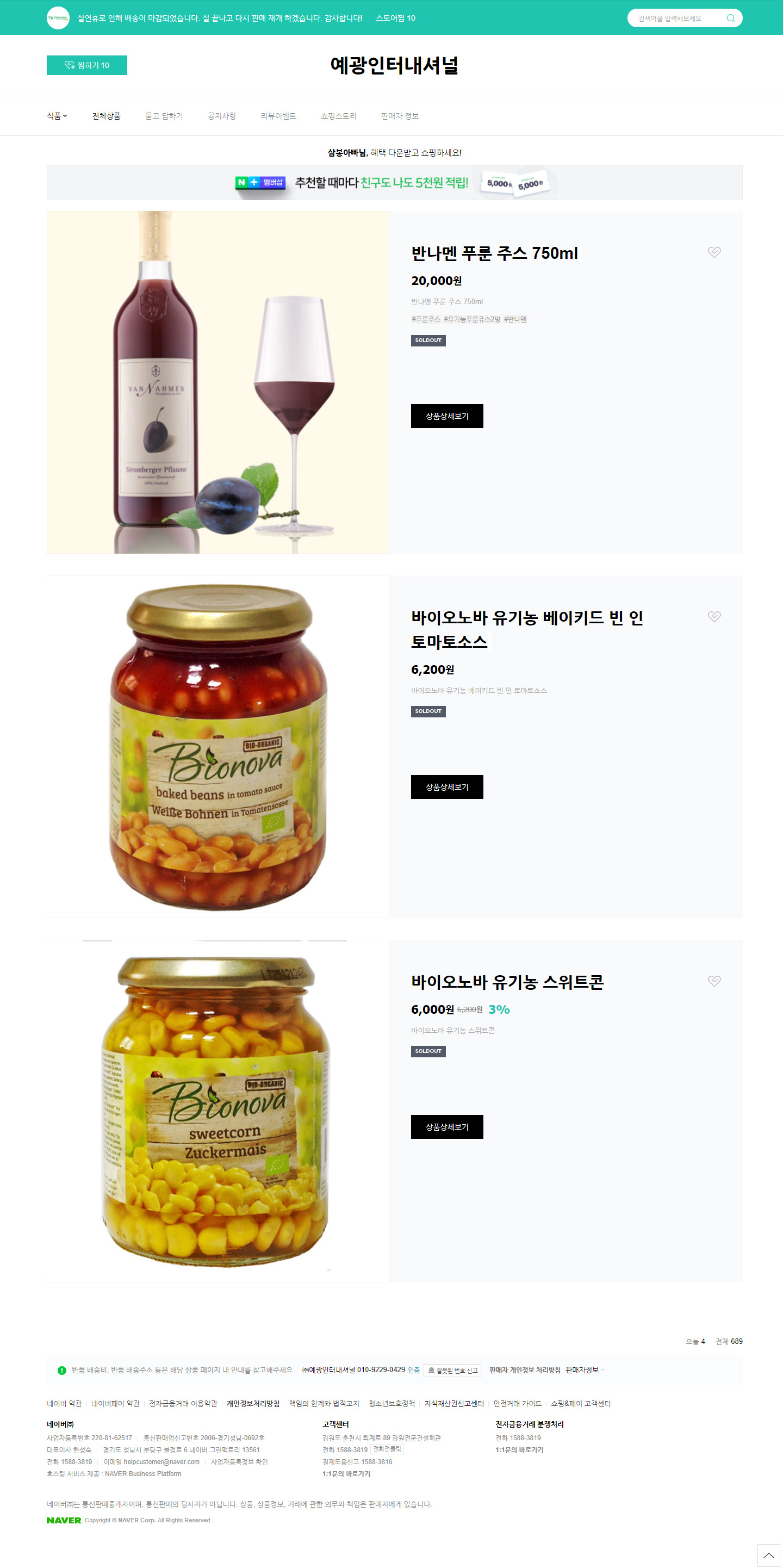Open the 리뷰이벤트 tab
This screenshot has width=783, height=1568.
click(278, 116)
